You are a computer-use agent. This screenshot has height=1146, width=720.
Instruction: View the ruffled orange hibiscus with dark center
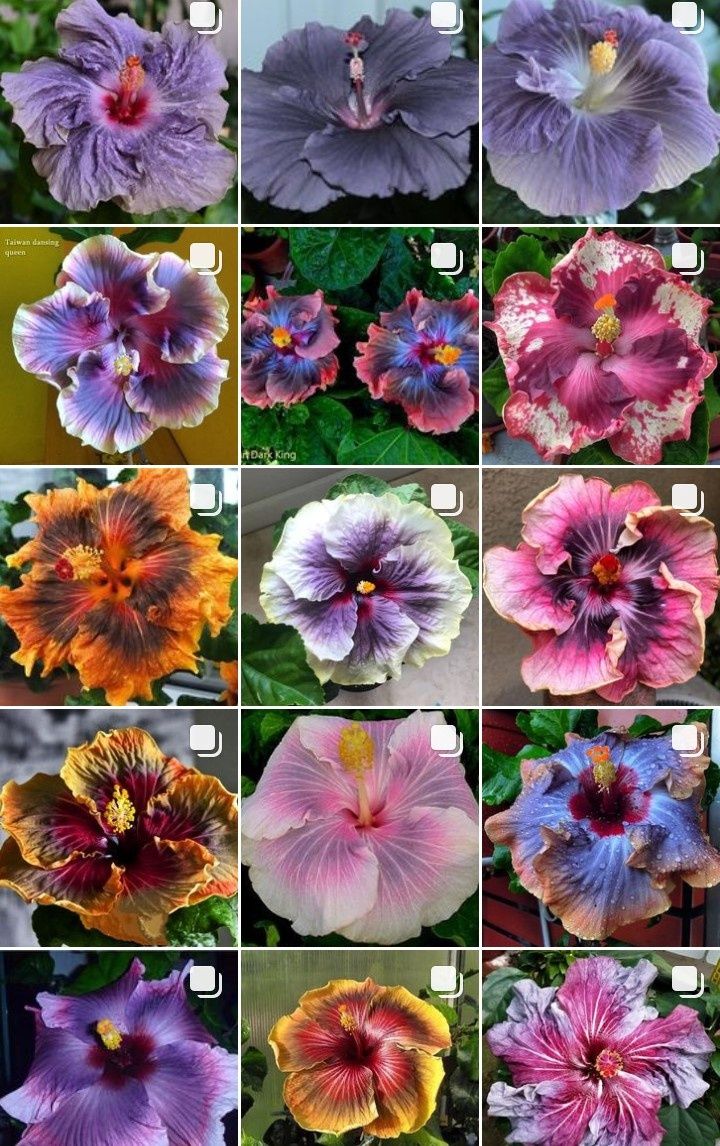click(x=119, y=587)
